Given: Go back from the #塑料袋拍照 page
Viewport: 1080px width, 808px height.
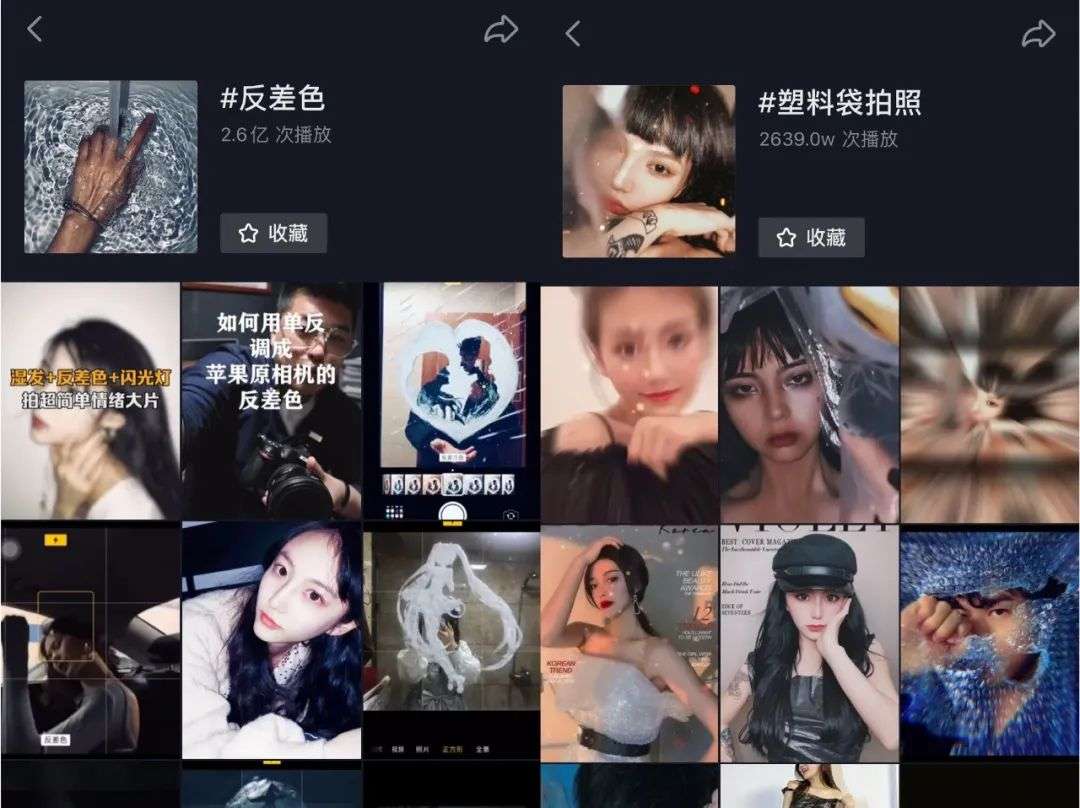Looking at the screenshot, I should pyautogui.click(x=572, y=34).
